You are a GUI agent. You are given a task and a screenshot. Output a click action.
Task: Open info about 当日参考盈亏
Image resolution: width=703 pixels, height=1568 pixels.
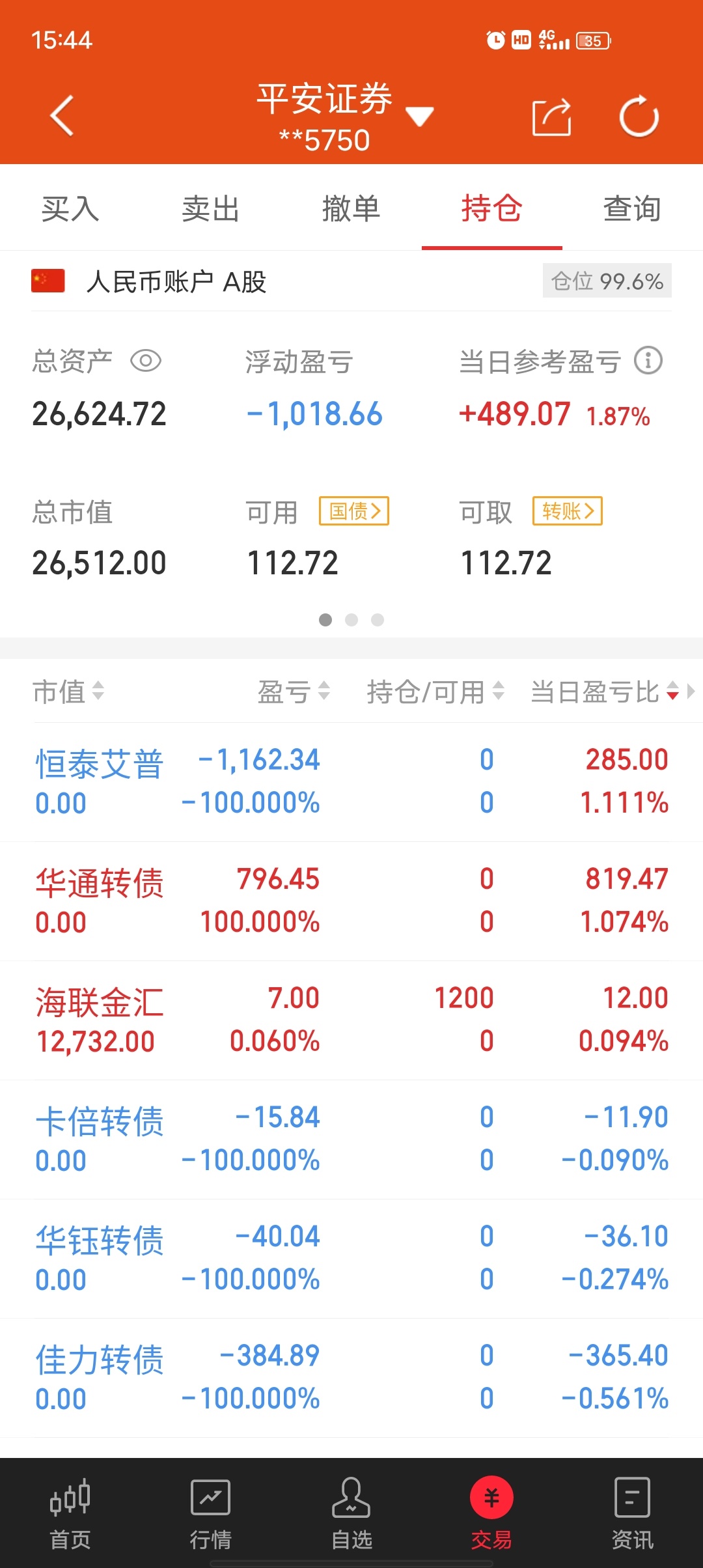point(648,360)
